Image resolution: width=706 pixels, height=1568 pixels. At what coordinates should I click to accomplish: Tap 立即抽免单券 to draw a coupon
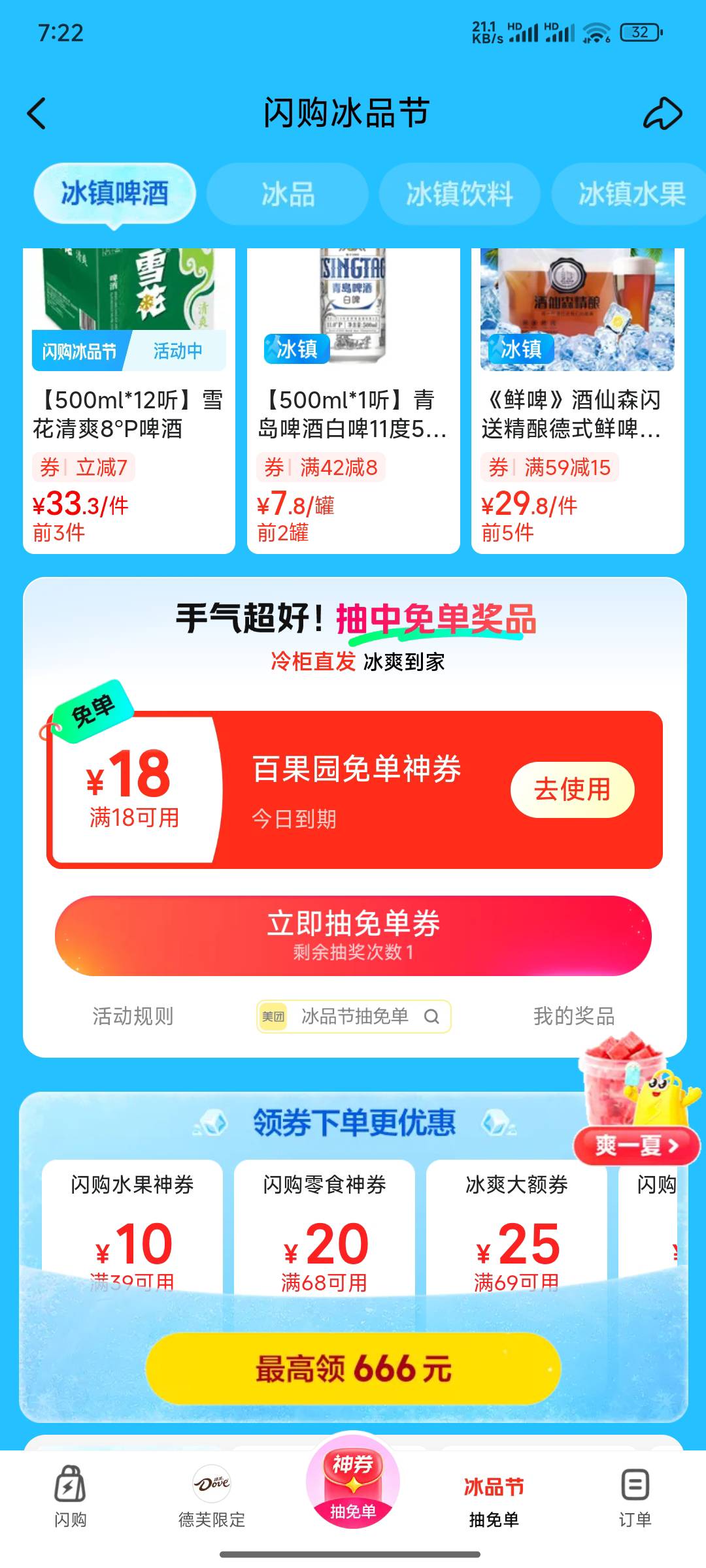tap(353, 936)
